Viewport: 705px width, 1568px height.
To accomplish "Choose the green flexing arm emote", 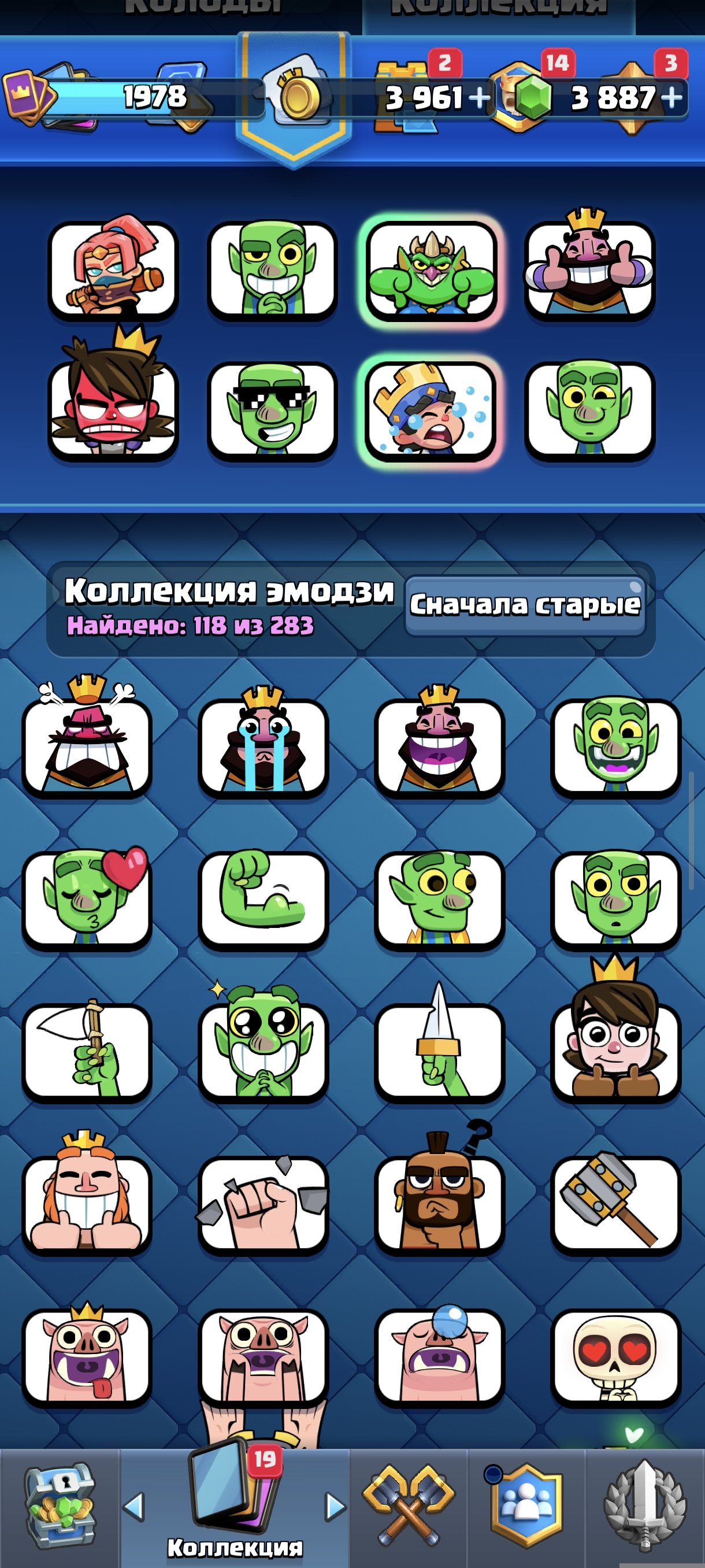I will pyautogui.click(x=264, y=900).
